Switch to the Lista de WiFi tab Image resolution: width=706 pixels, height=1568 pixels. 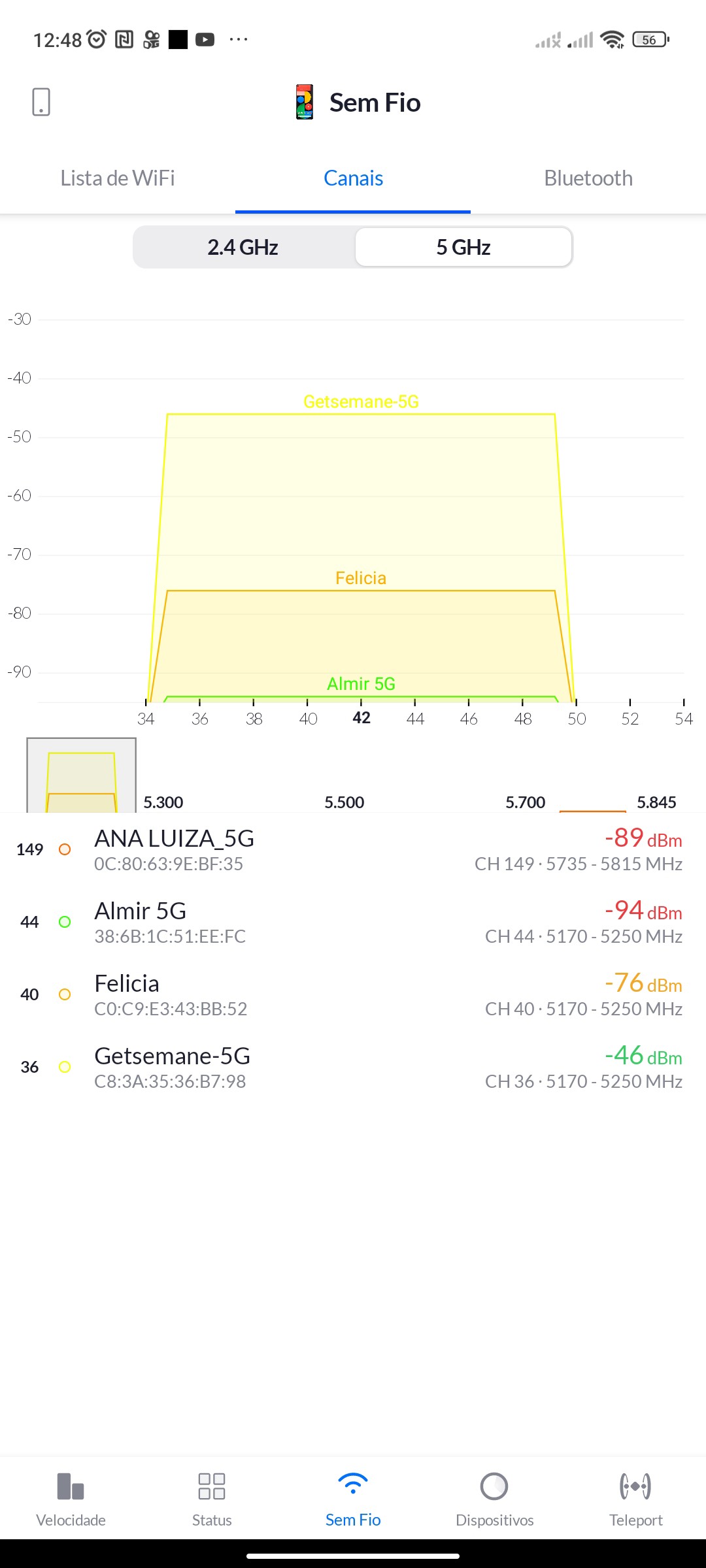pos(118,178)
